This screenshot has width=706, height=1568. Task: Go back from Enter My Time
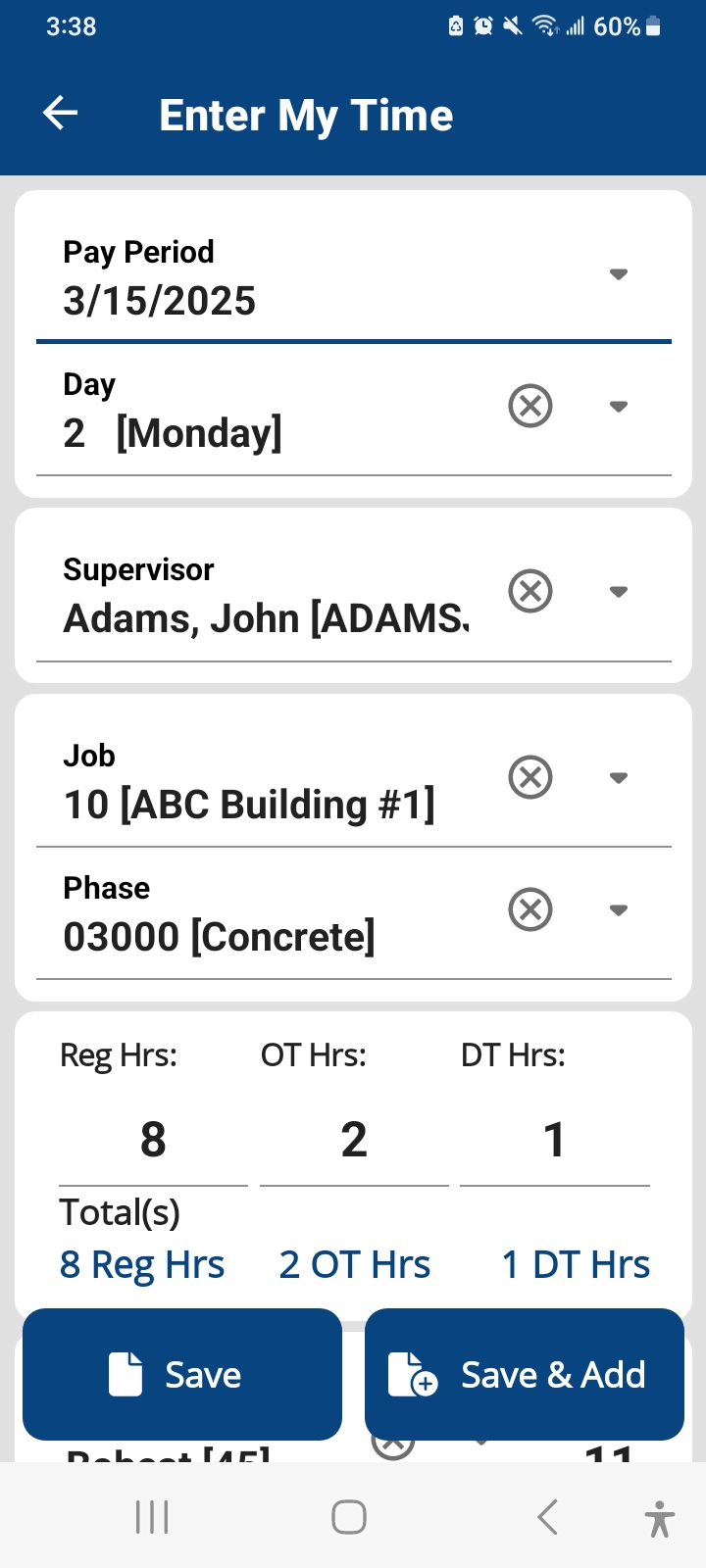pos(60,114)
